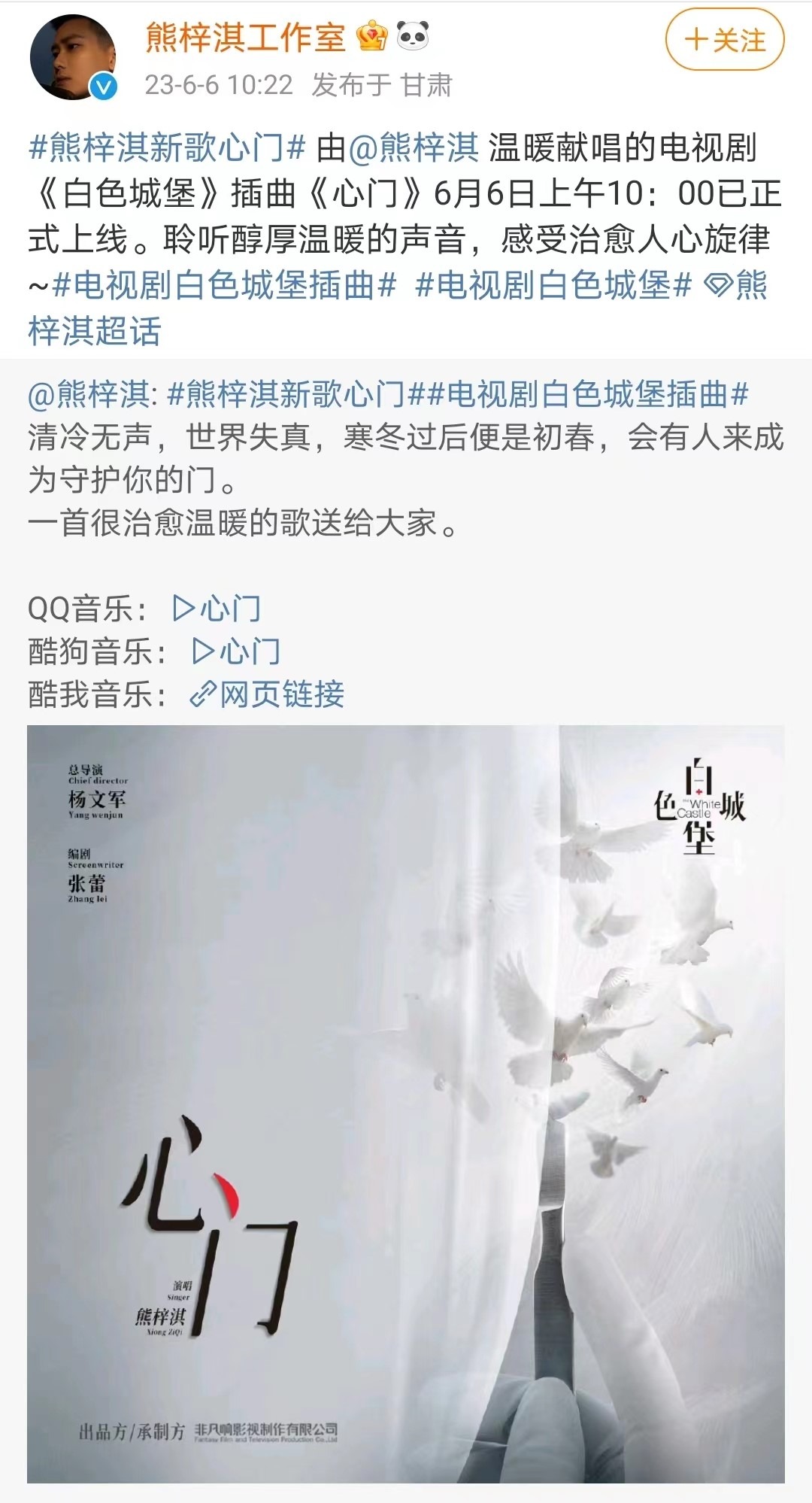View the 心门 poster image full screen
The image size is (812, 1503).
click(406, 1102)
